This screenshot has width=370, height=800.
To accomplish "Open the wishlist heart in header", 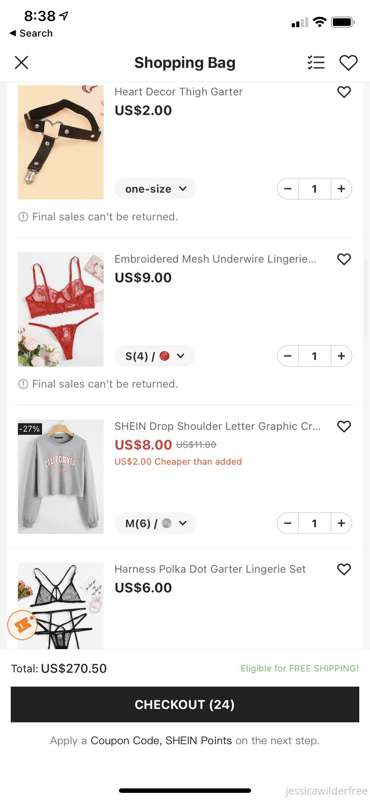I will (x=349, y=63).
